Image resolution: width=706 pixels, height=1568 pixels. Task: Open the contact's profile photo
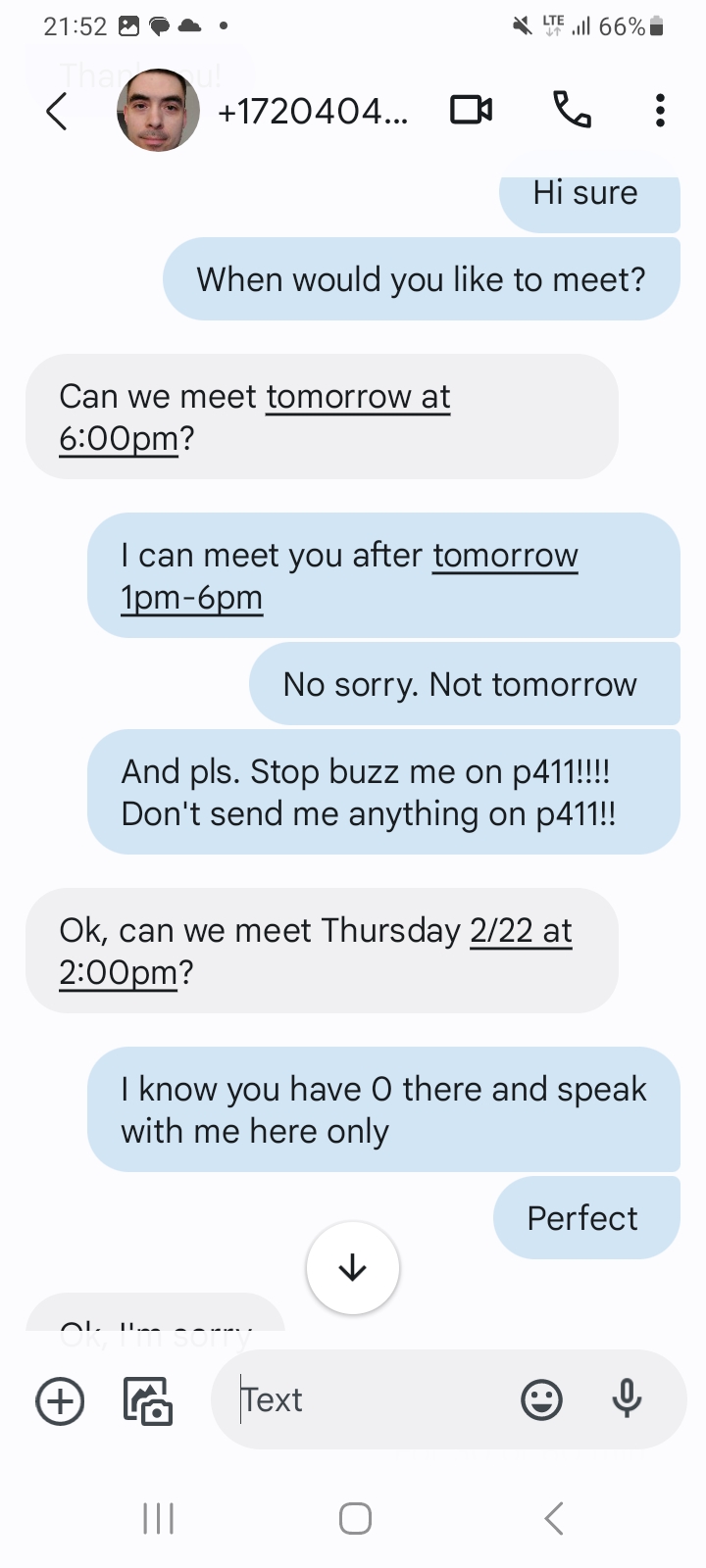pyautogui.click(x=158, y=111)
